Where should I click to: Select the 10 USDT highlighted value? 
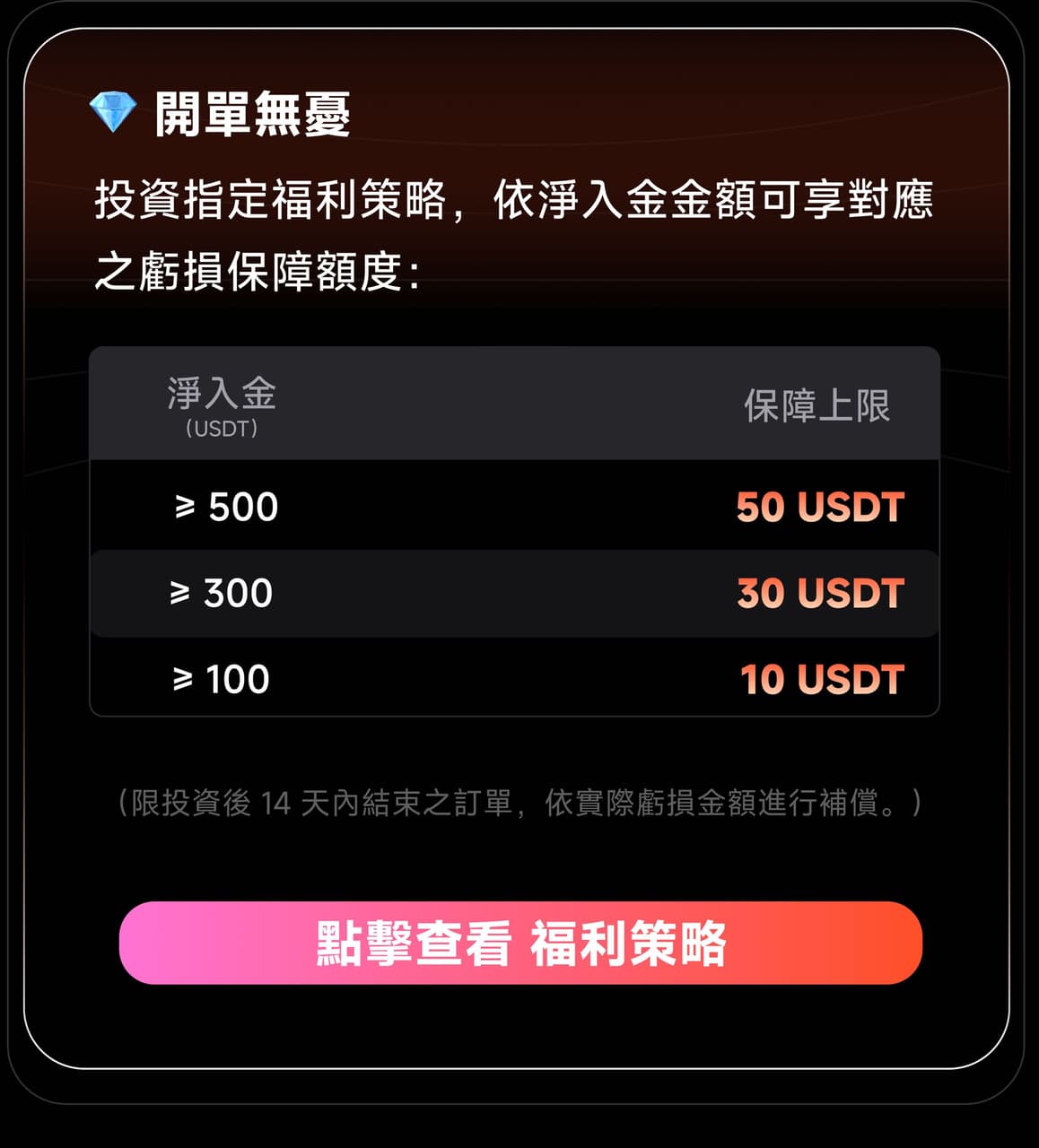(x=821, y=678)
